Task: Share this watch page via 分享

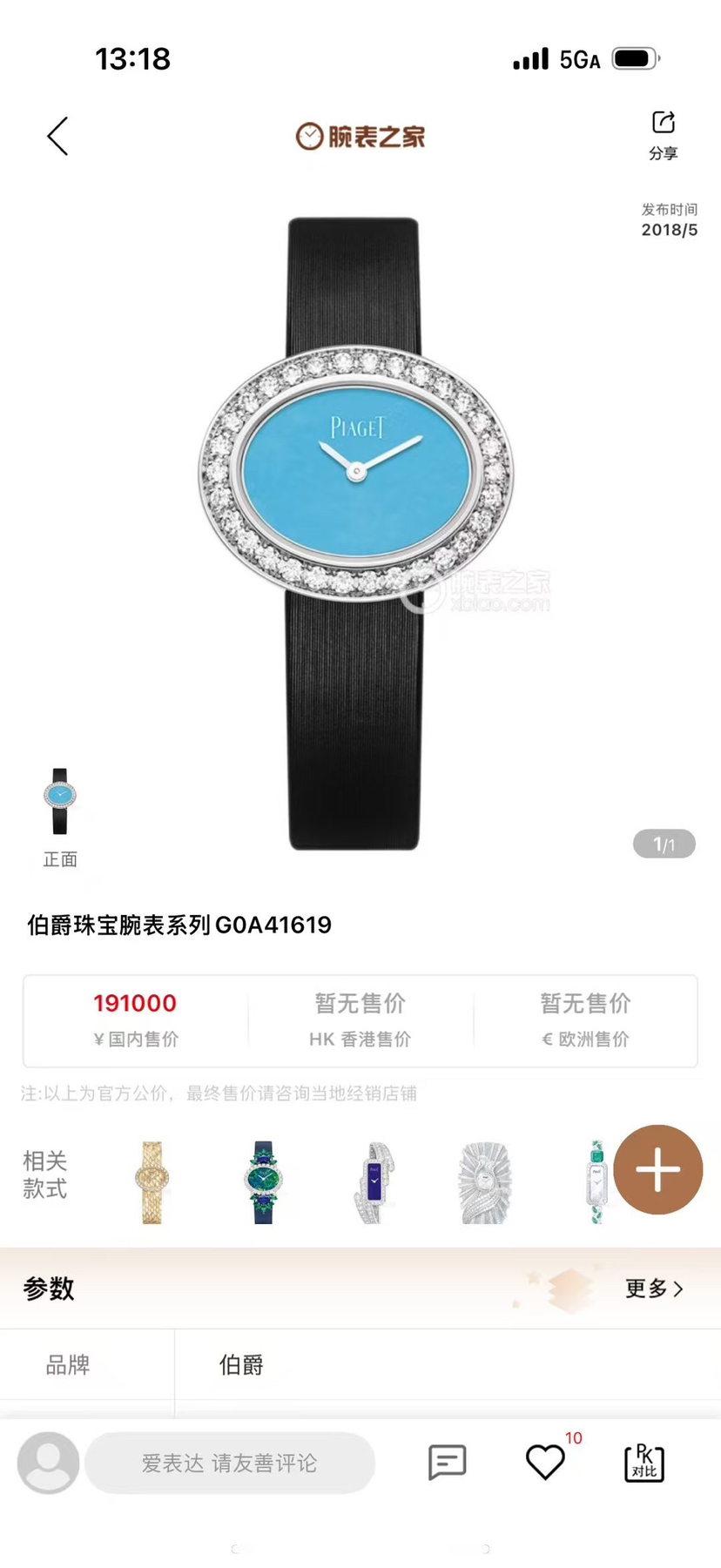Action: [663, 134]
